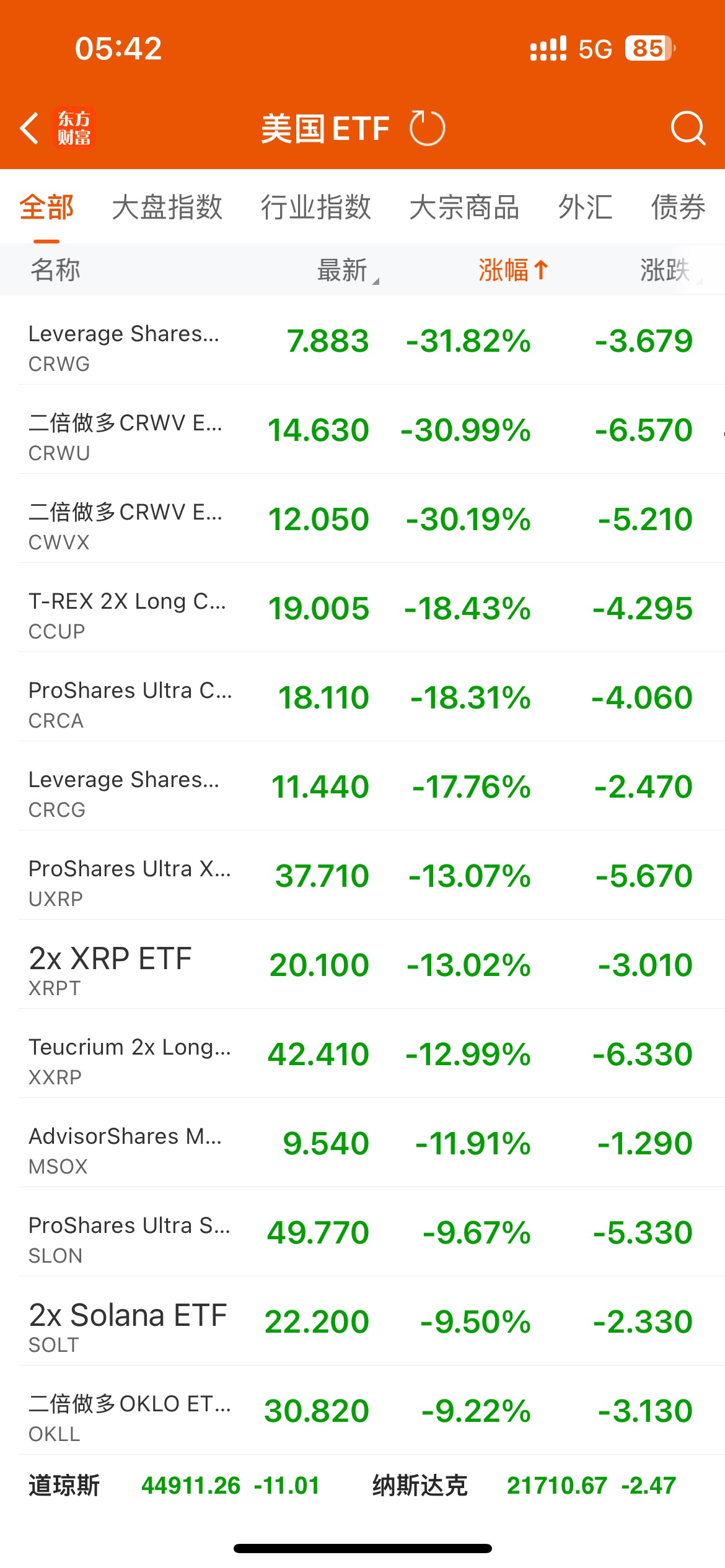Open the 外汇 tab

click(586, 207)
